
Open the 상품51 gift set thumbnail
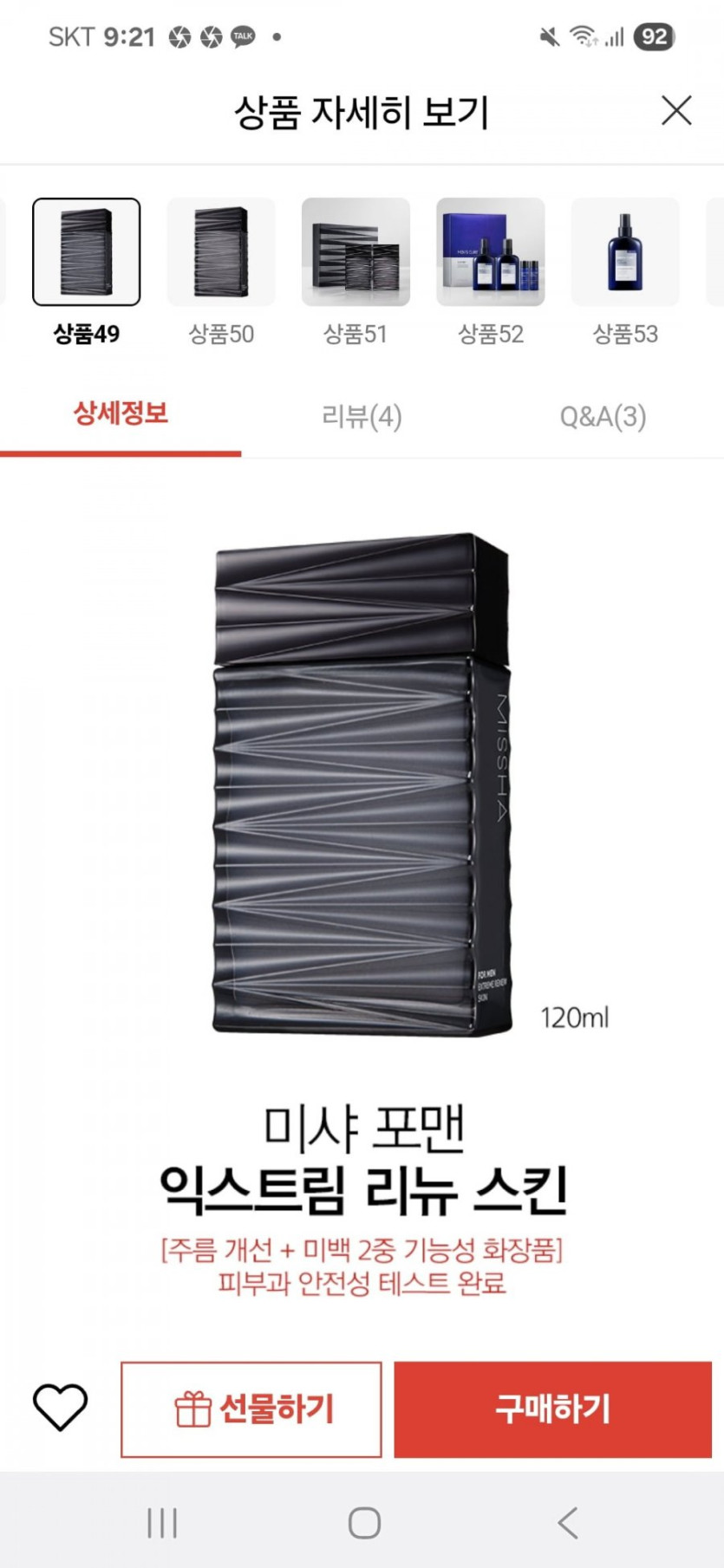tap(355, 252)
